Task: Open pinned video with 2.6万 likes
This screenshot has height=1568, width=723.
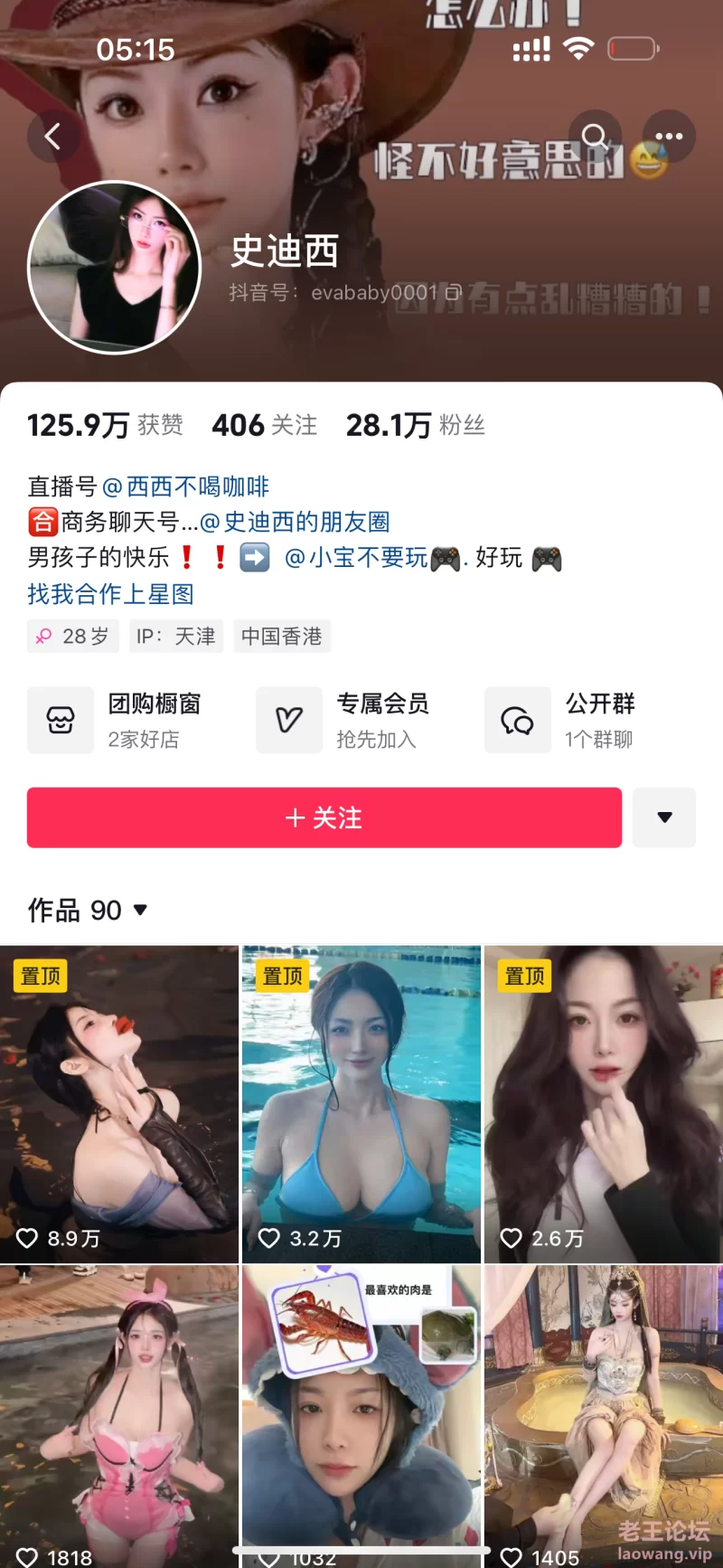Action: tap(603, 1103)
